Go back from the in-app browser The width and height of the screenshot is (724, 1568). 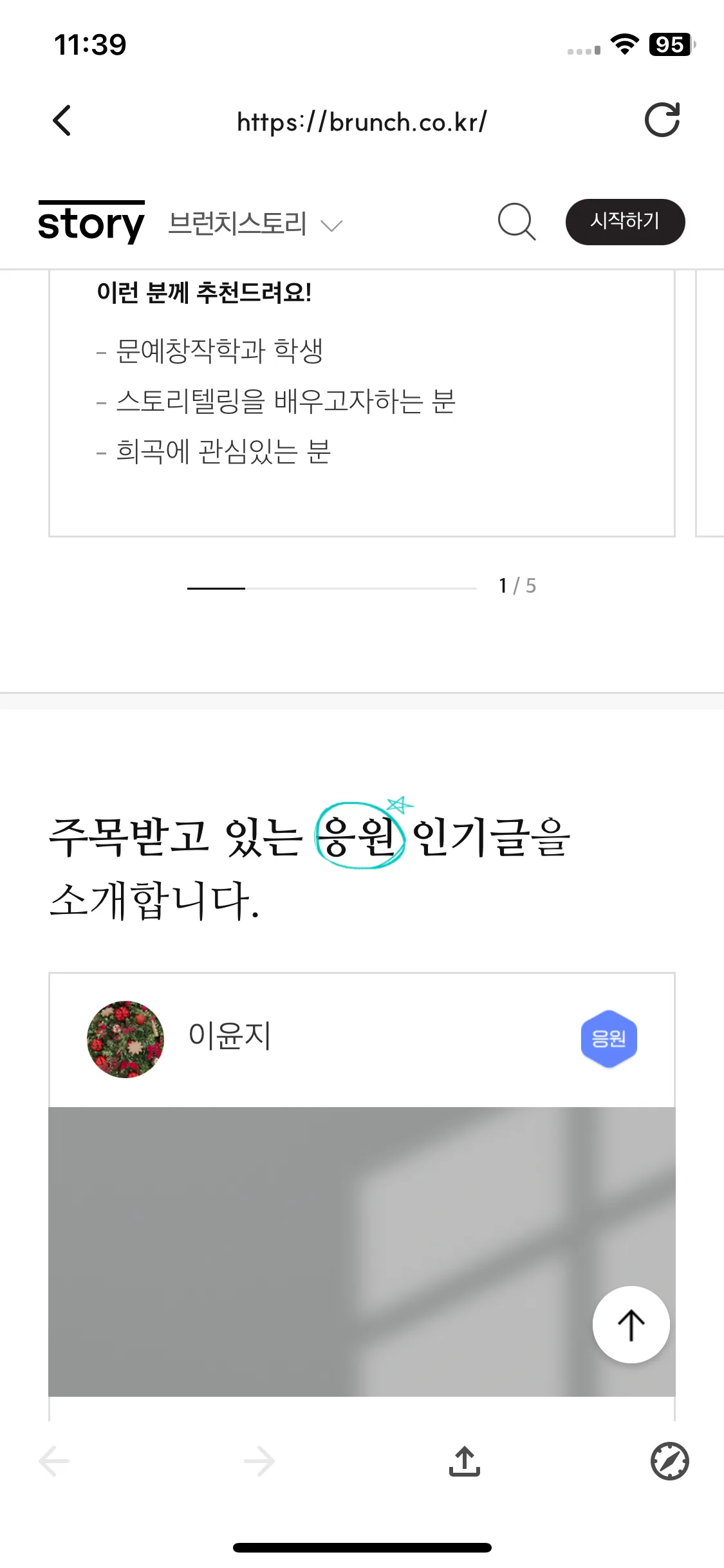[62, 120]
